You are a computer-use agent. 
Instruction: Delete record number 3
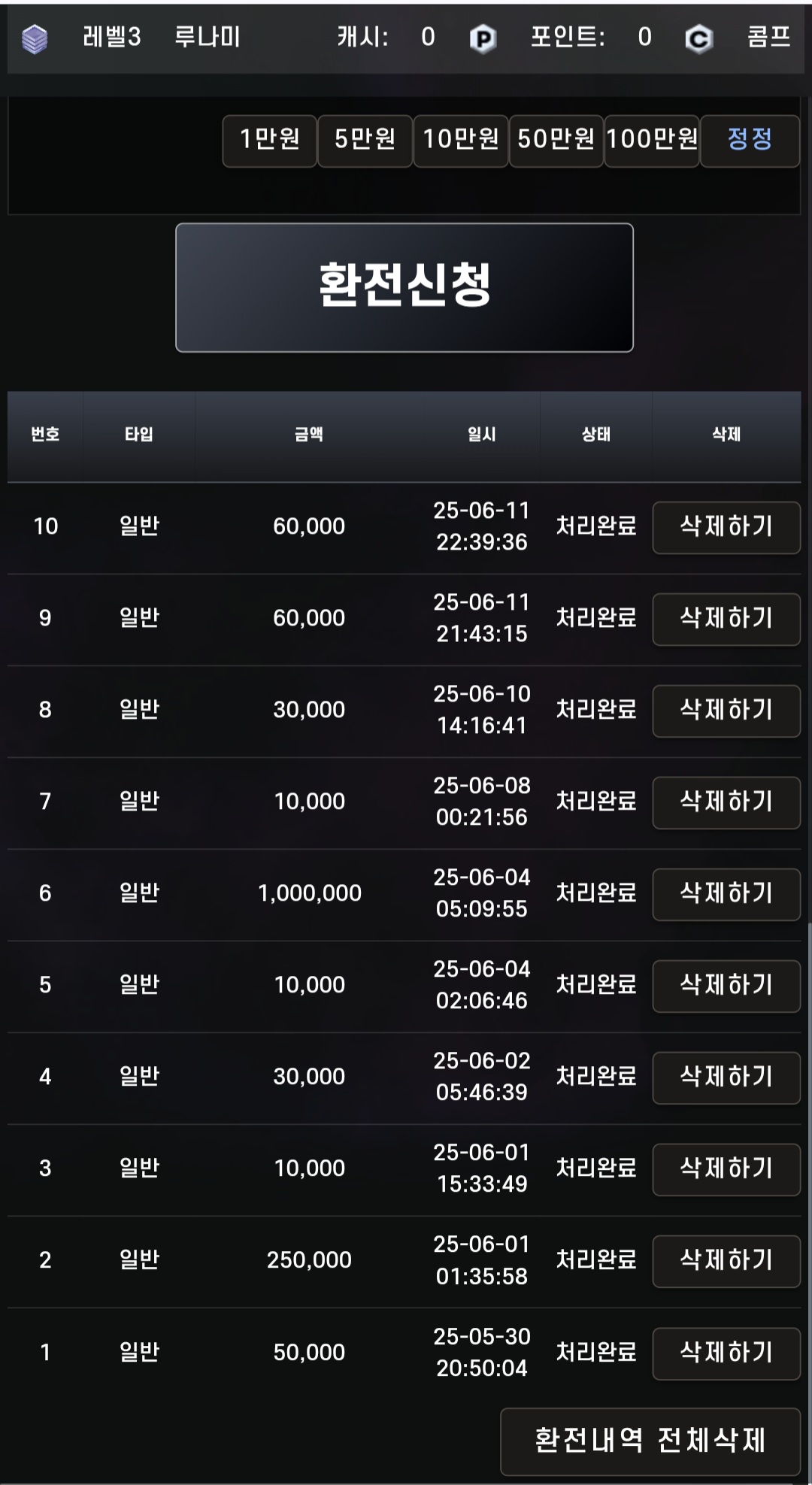click(726, 1169)
